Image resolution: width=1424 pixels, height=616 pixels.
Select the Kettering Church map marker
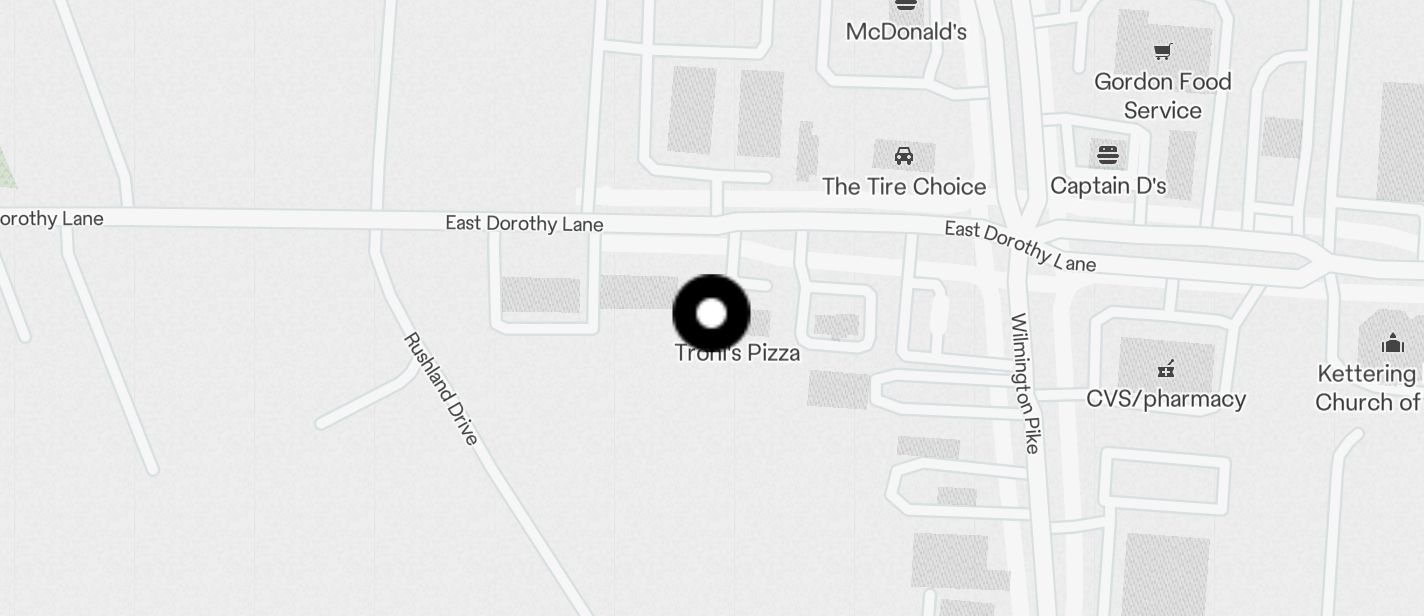pyautogui.click(x=1392, y=345)
